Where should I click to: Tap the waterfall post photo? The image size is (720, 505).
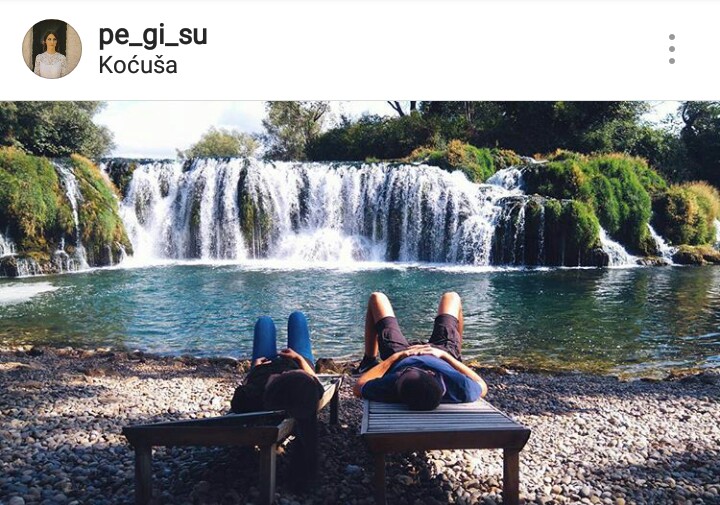coord(360,300)
